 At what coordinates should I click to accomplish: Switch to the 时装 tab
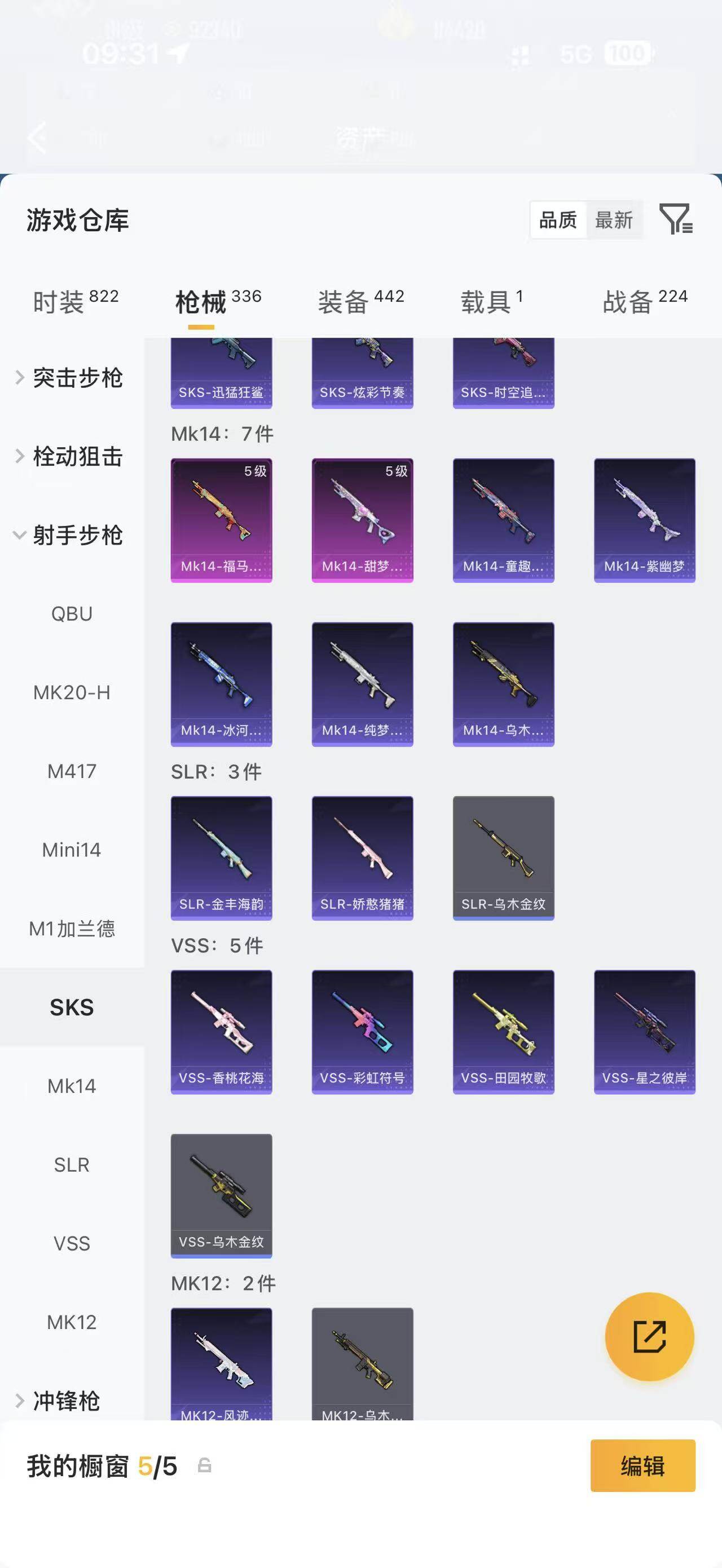(x=76, y=301)
